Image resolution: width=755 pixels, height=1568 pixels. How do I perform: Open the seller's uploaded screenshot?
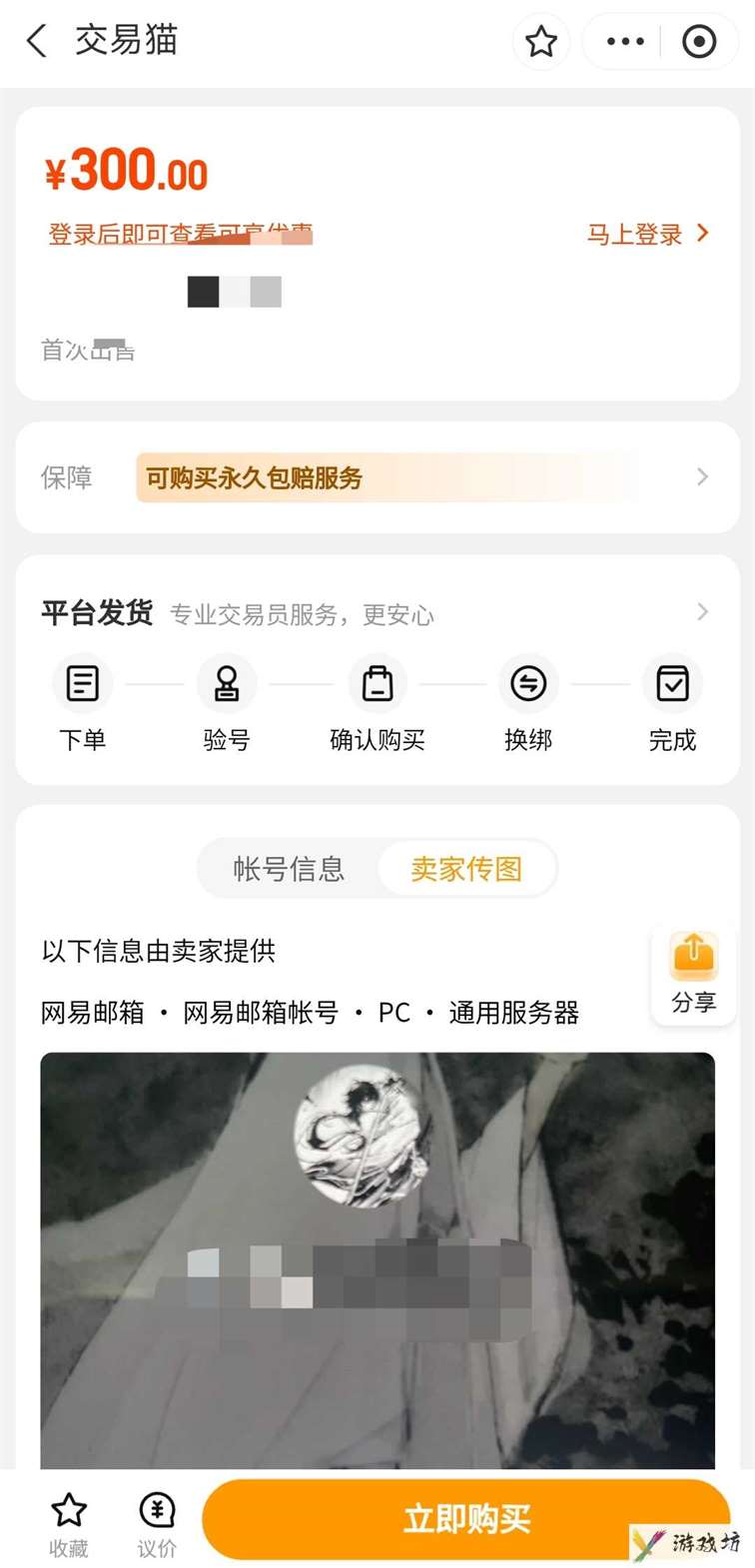click(377, 1258)
